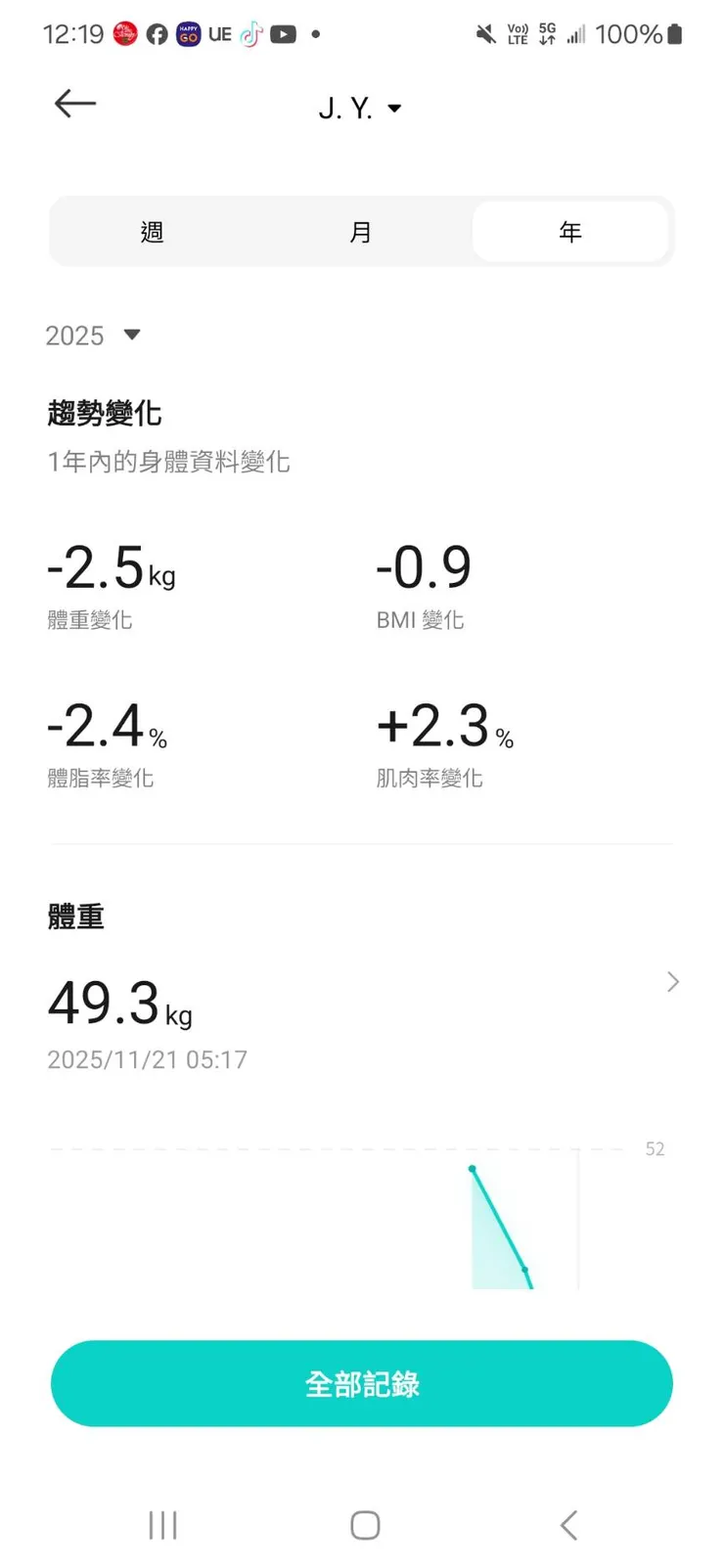The image size is (724, 1568).
Task: Open weight details via the right chevron
Action: [x=672, y=982]
